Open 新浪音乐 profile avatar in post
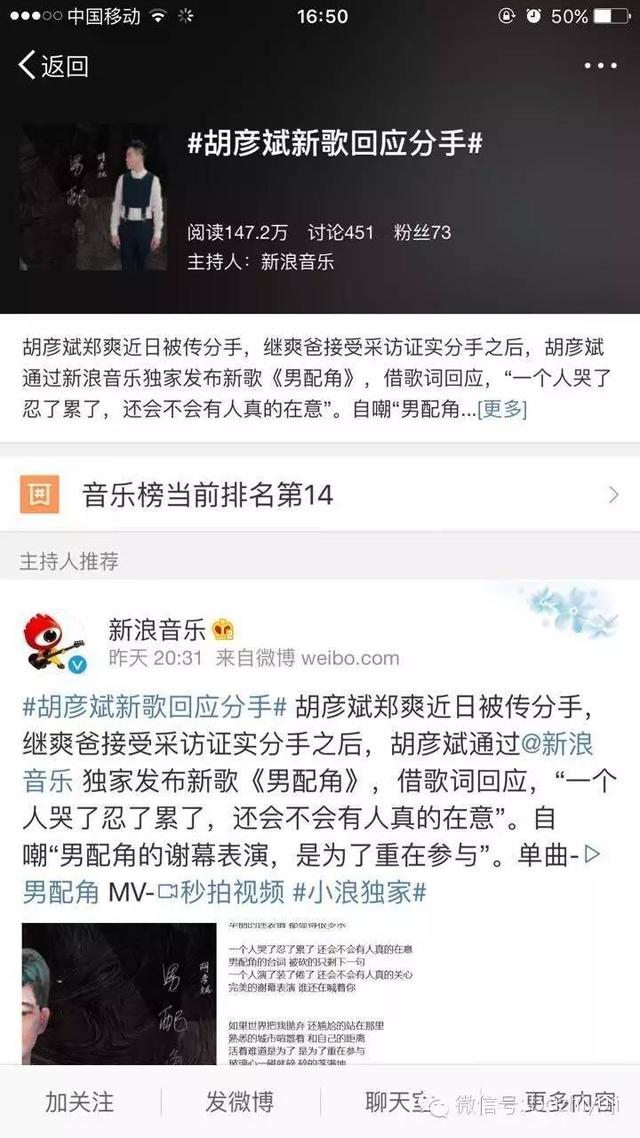 54,642
